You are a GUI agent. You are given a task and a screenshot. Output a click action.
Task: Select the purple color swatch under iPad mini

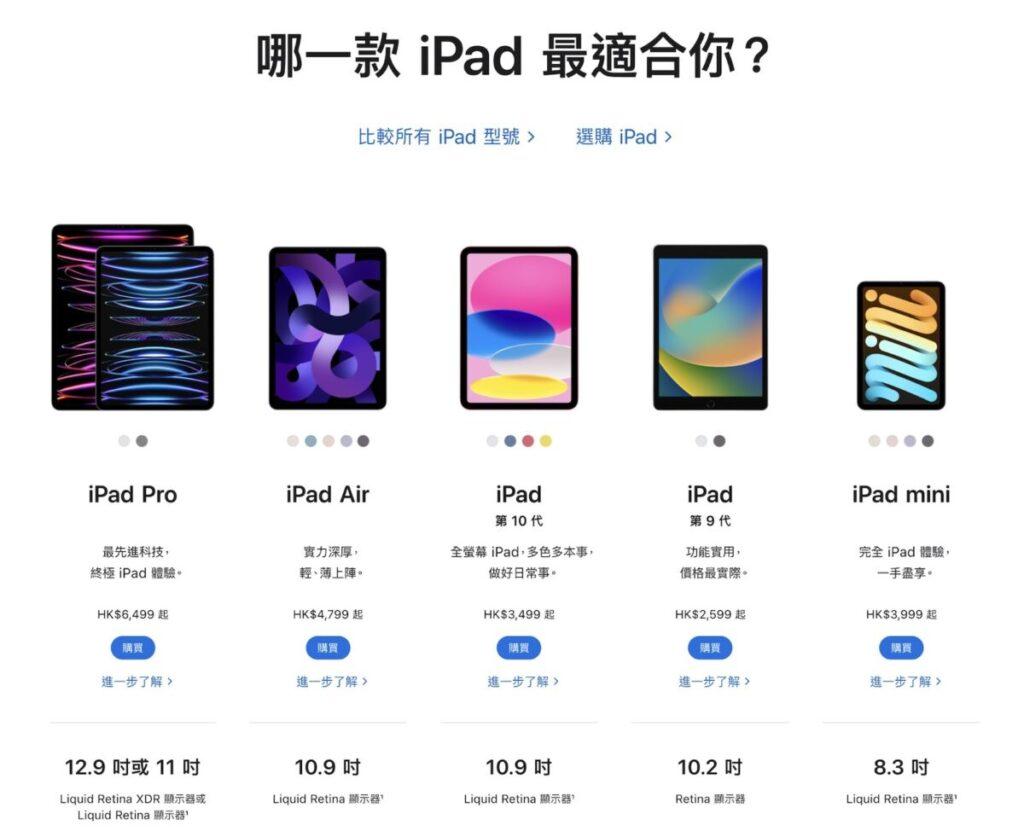click(910, 441)
